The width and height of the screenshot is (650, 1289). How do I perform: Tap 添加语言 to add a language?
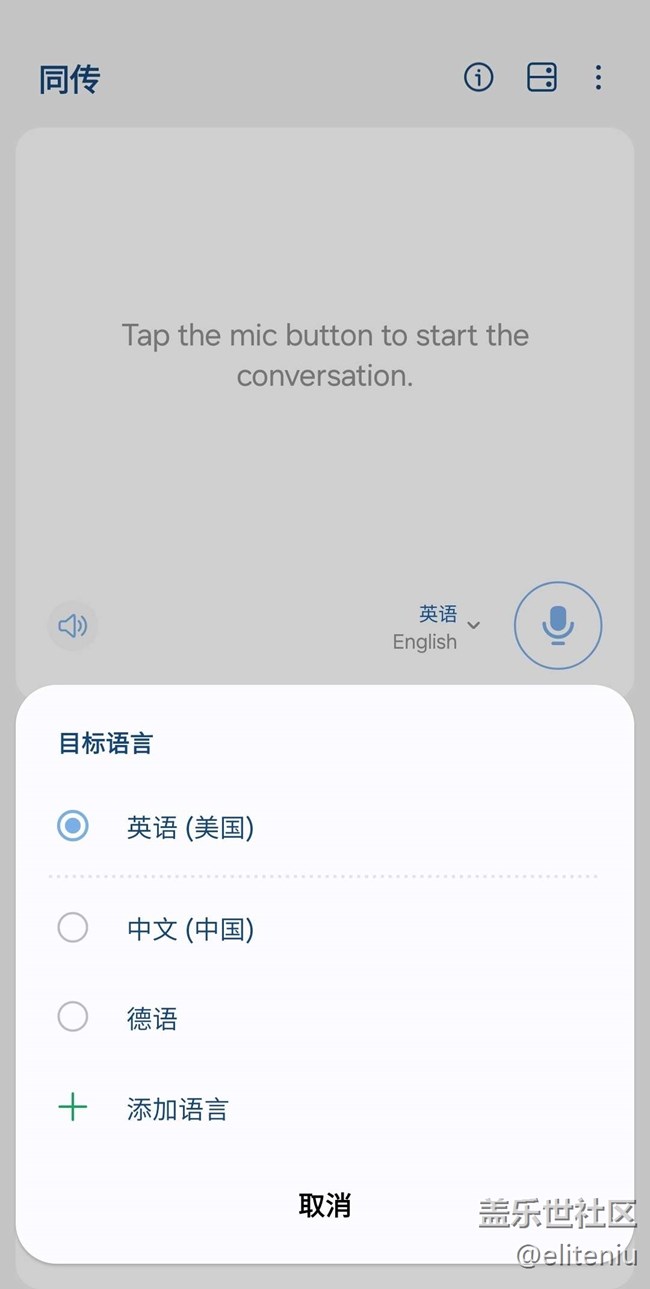pos(176,1108)
